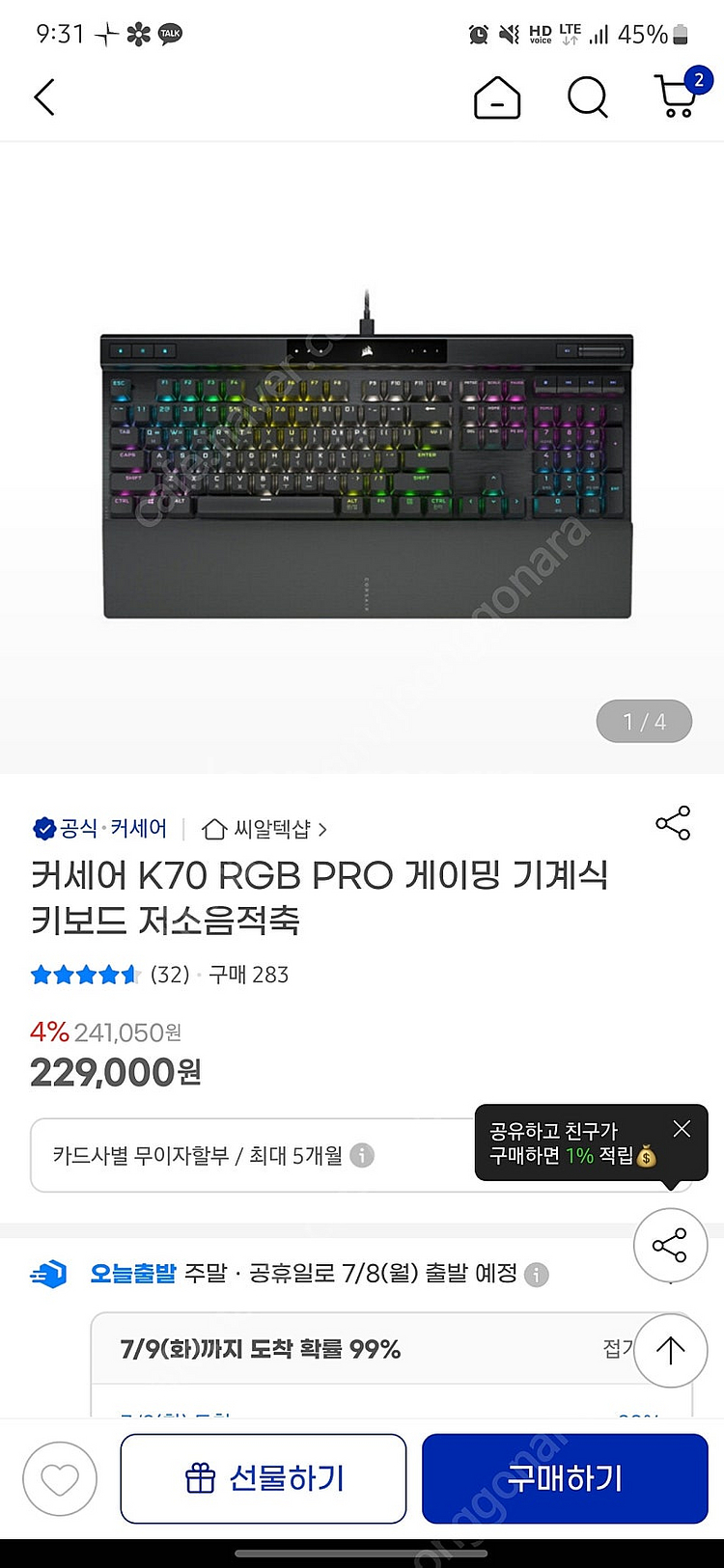
Task: Show 오늘출발 shipping info icon
Action: (x=537, y=1275)
